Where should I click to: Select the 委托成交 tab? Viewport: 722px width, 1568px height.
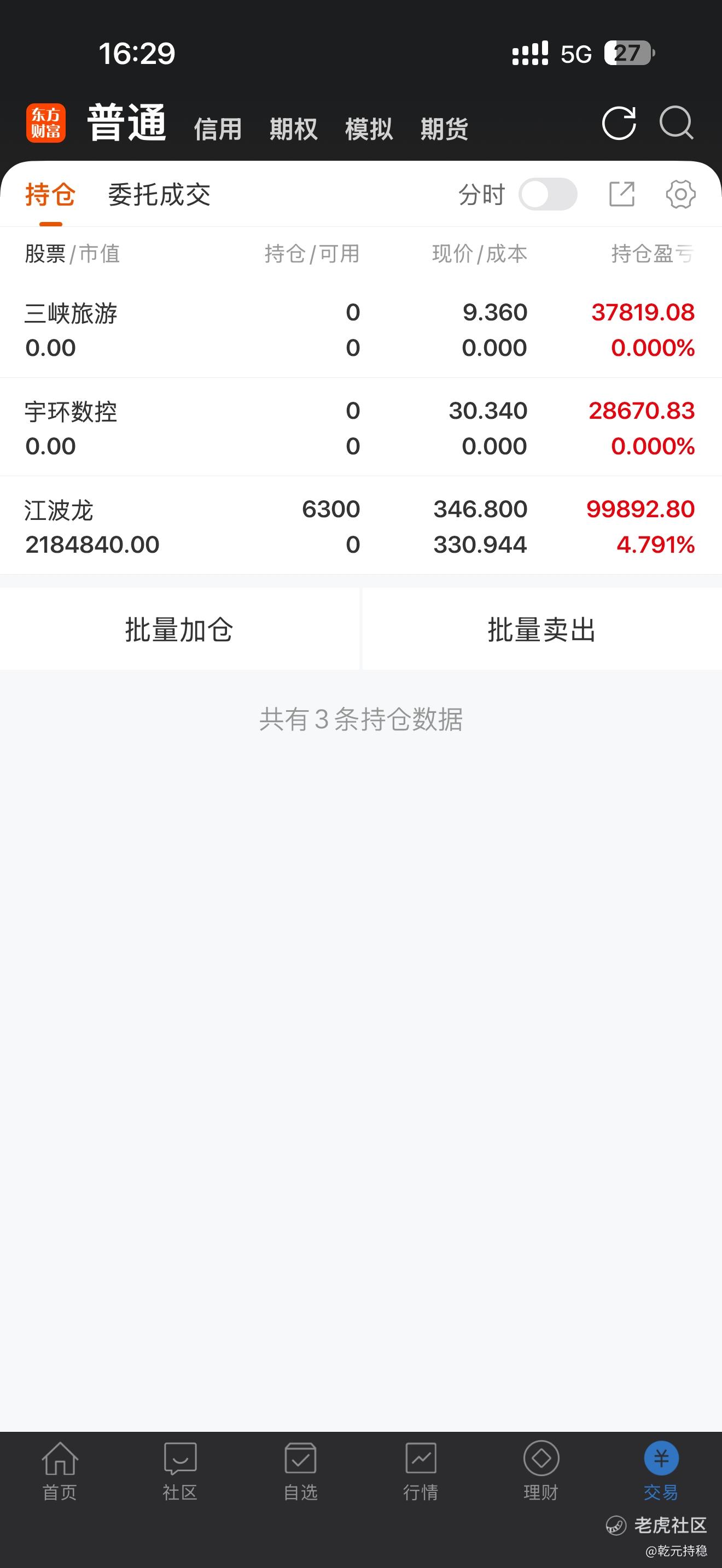159,195
